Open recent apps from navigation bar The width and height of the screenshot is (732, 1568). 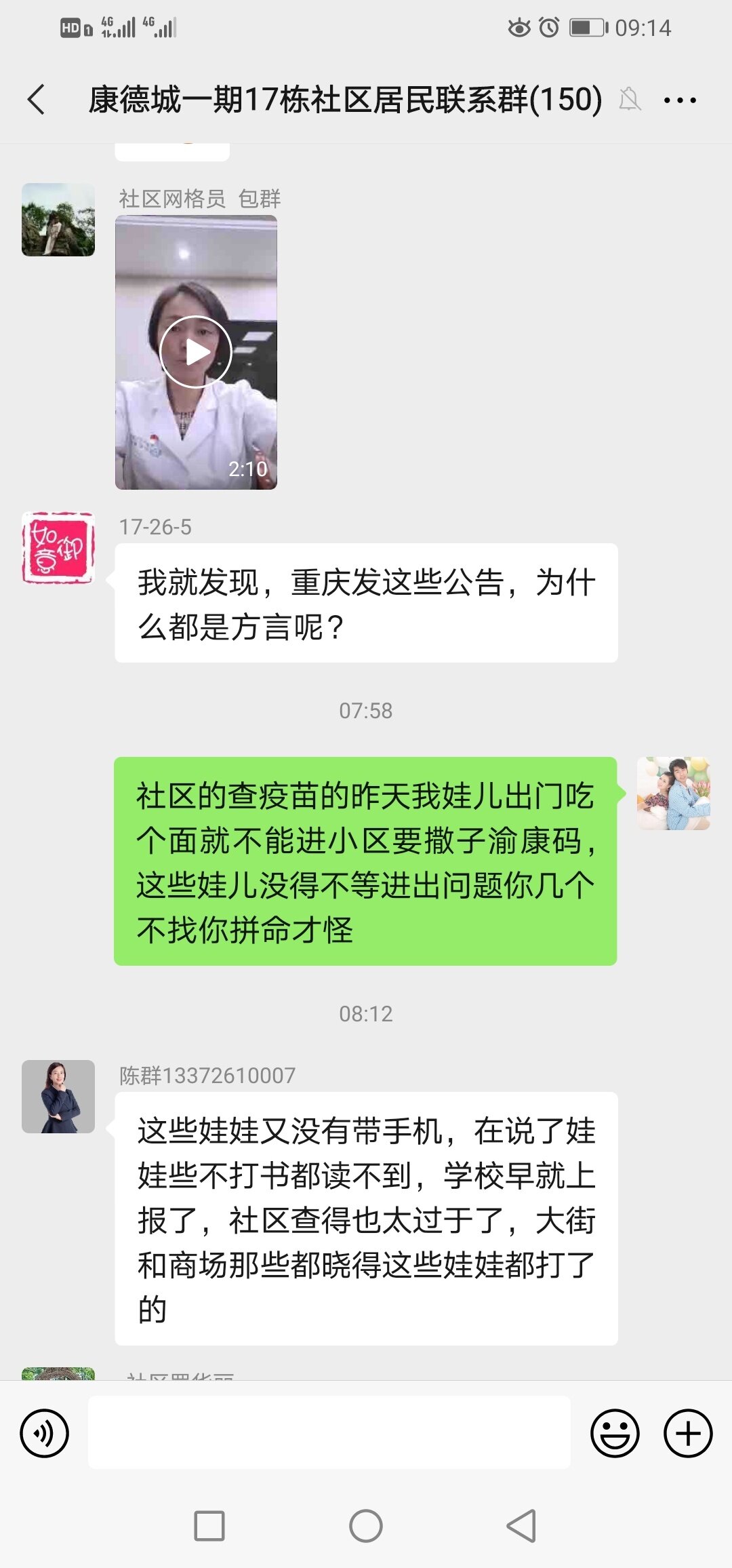209,1526
